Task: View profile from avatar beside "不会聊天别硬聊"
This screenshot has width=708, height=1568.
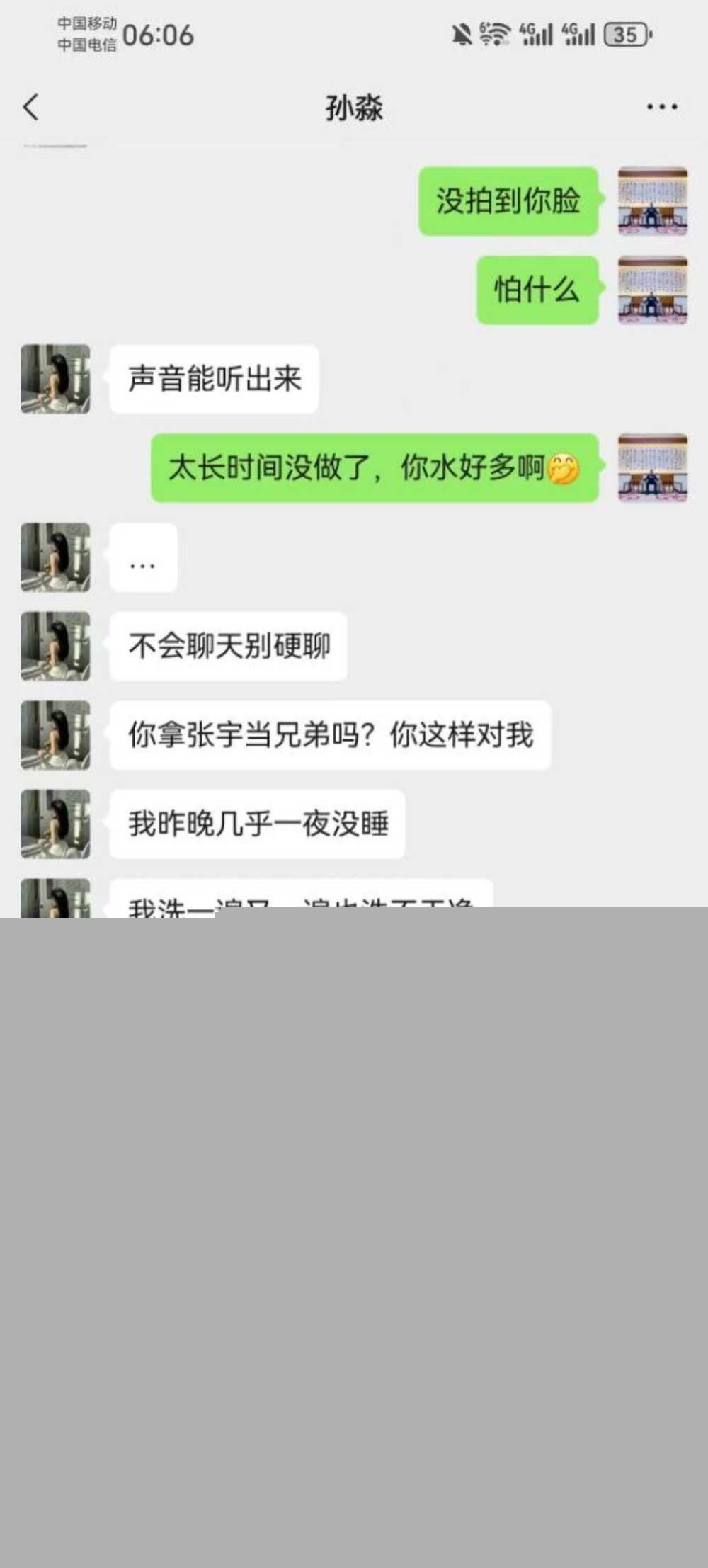Action: point(55,646)
